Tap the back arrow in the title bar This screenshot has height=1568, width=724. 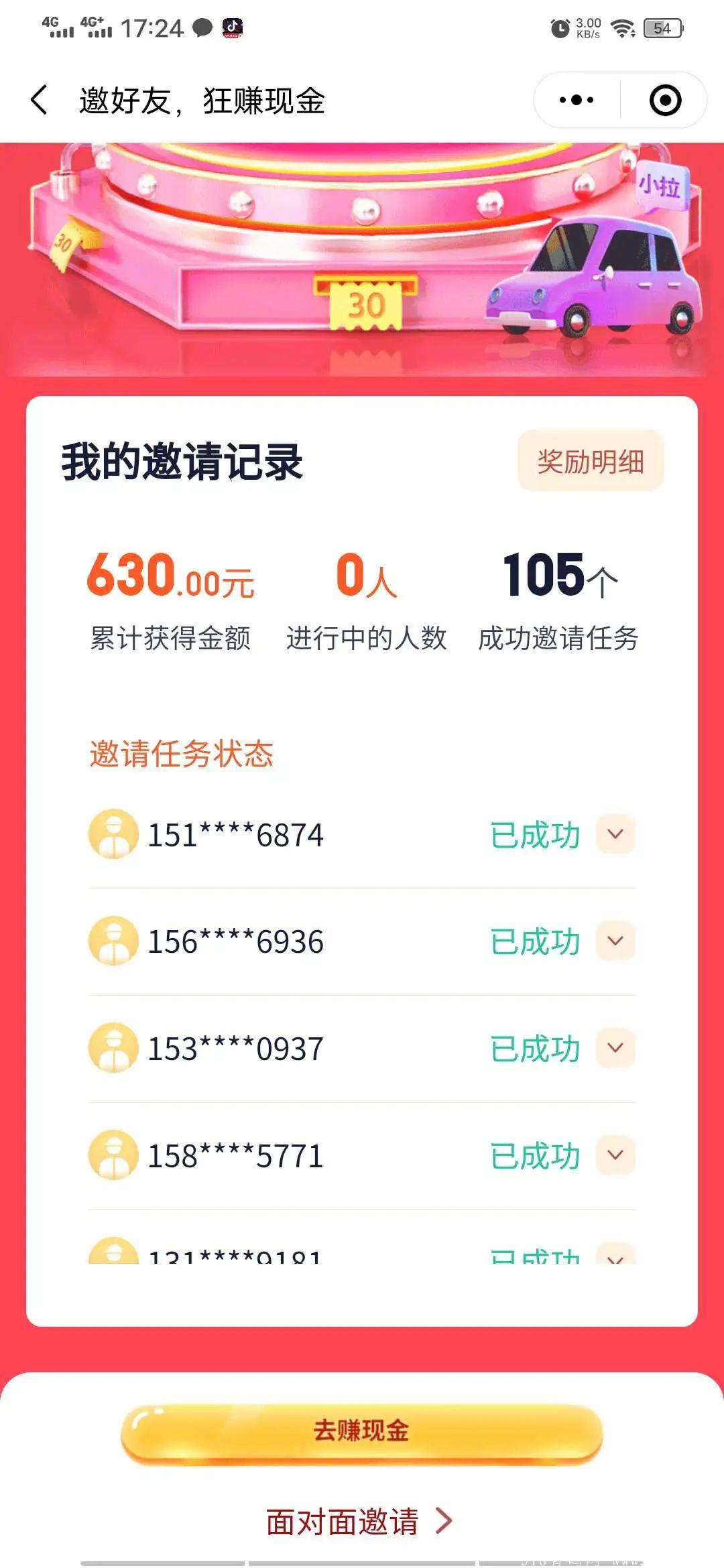tap(38, 99)
